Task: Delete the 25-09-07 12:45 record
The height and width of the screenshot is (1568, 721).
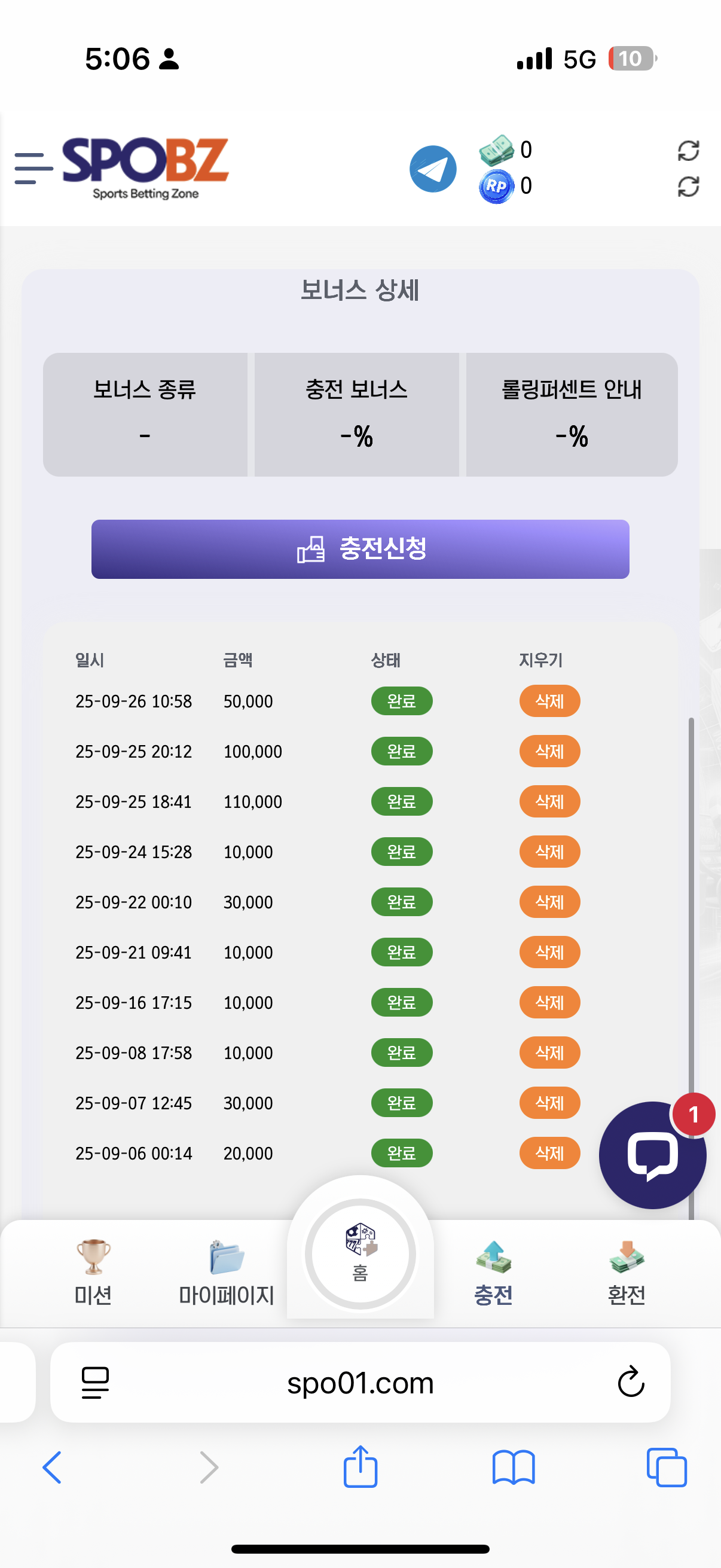Action: (x=549, y=1103)
